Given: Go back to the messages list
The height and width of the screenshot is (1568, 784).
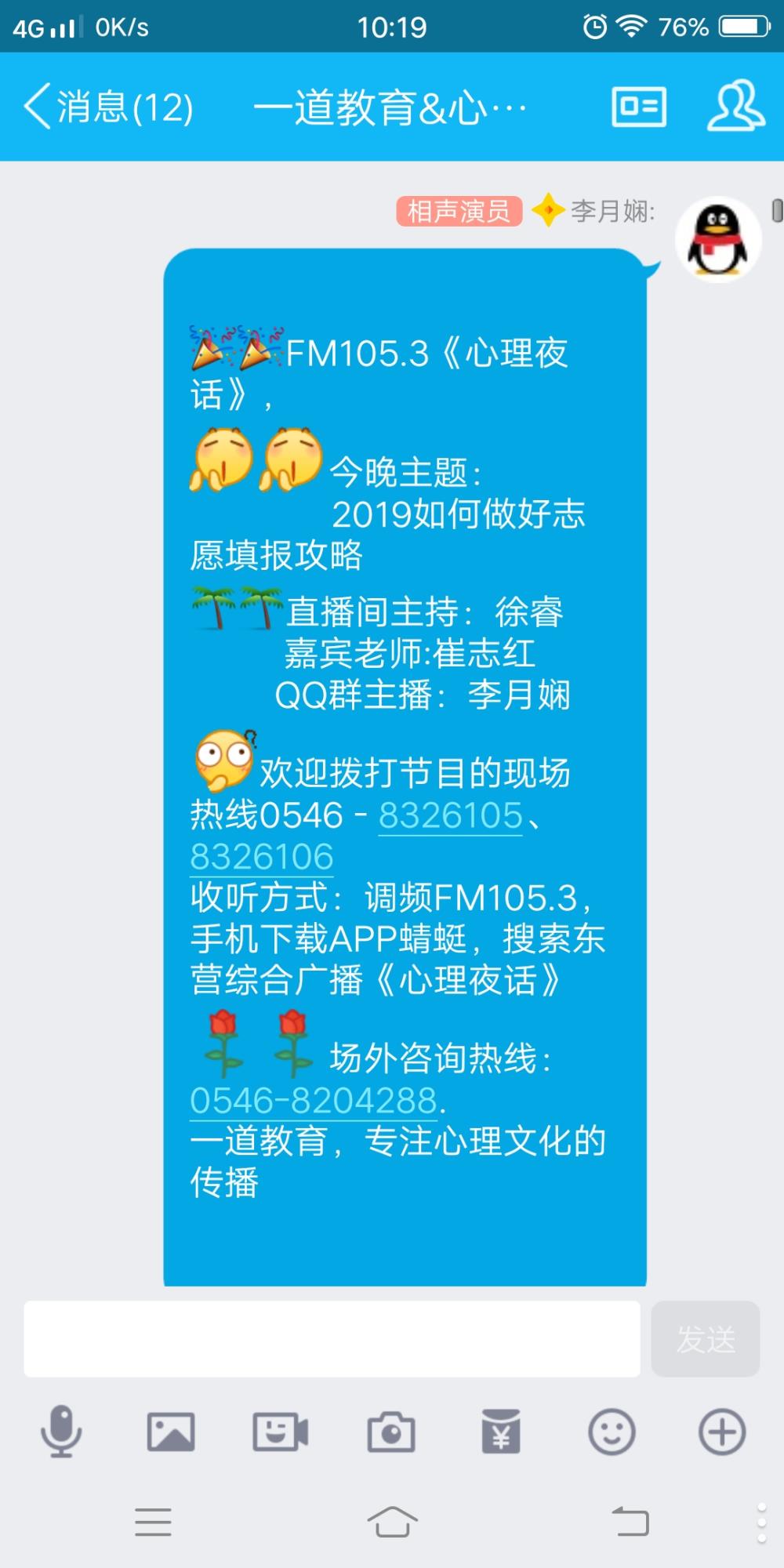Looking at the screenshot, I should tap(108, 107).
